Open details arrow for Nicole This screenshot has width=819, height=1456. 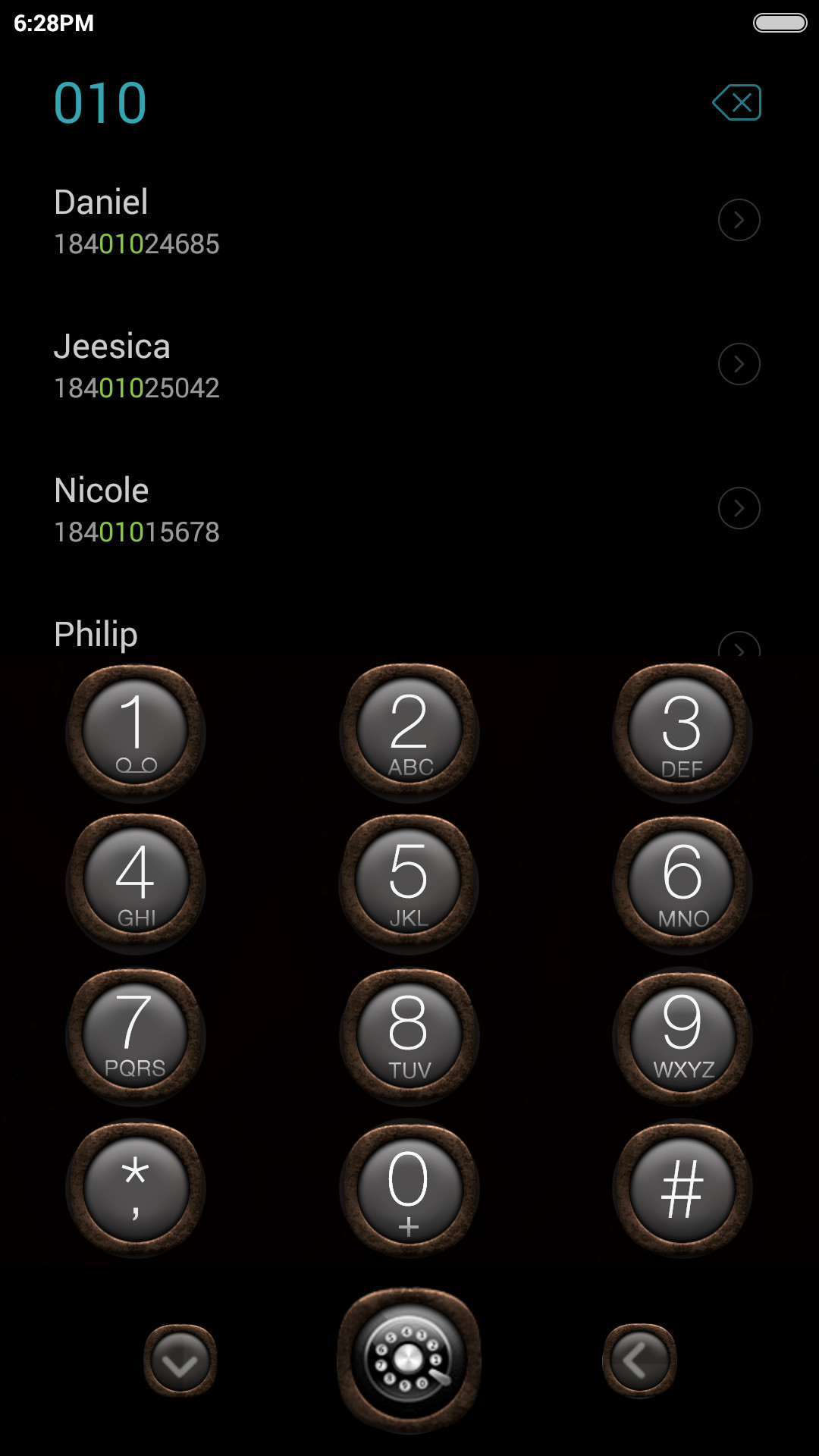[x=739, y=508]
